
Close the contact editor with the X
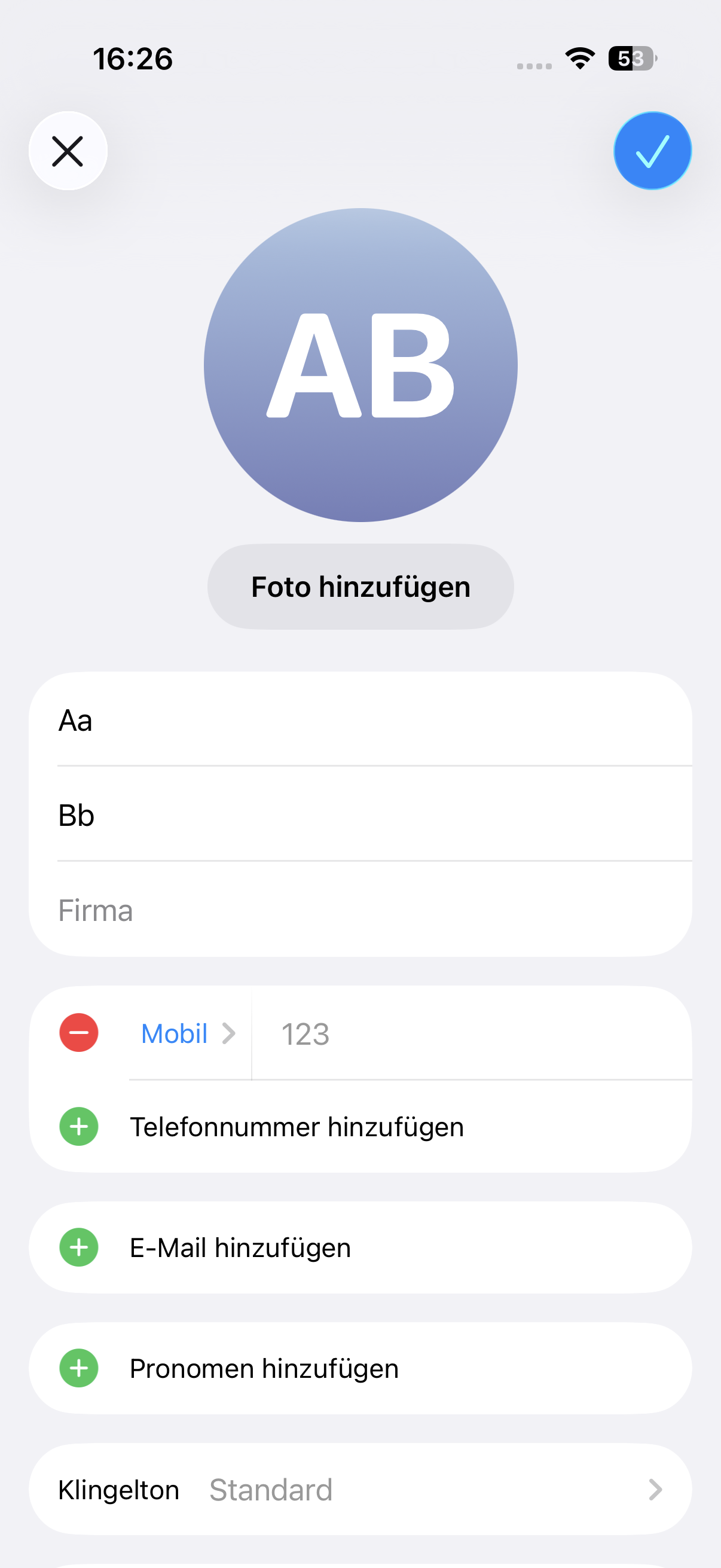(x=68, y=151)
